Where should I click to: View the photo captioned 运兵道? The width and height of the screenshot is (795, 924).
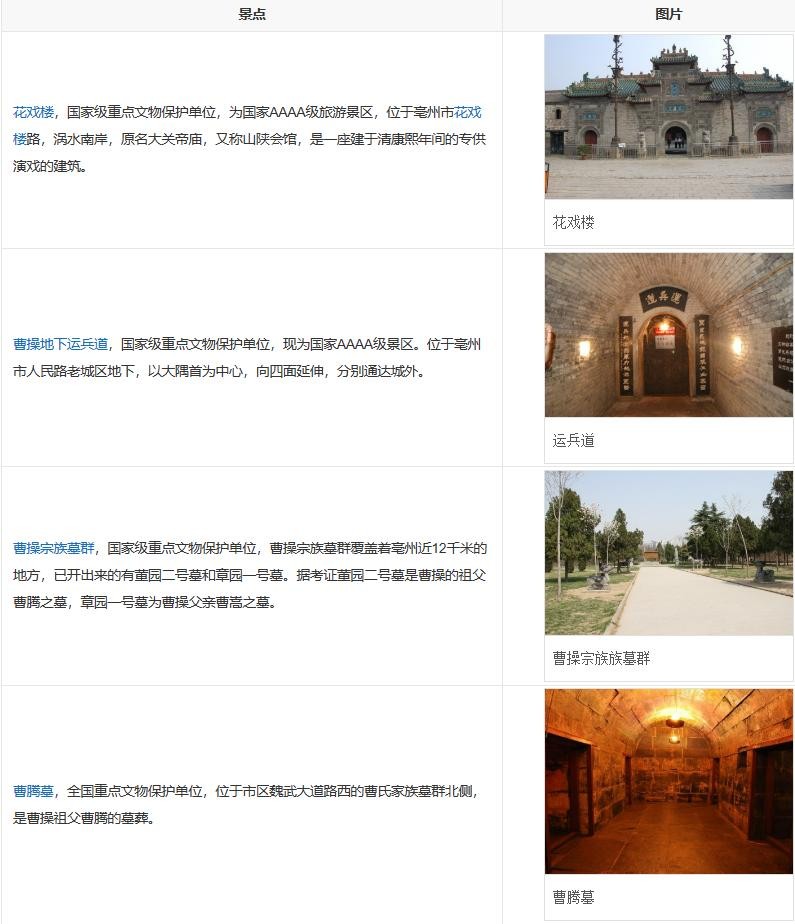(x=668, y=335)
